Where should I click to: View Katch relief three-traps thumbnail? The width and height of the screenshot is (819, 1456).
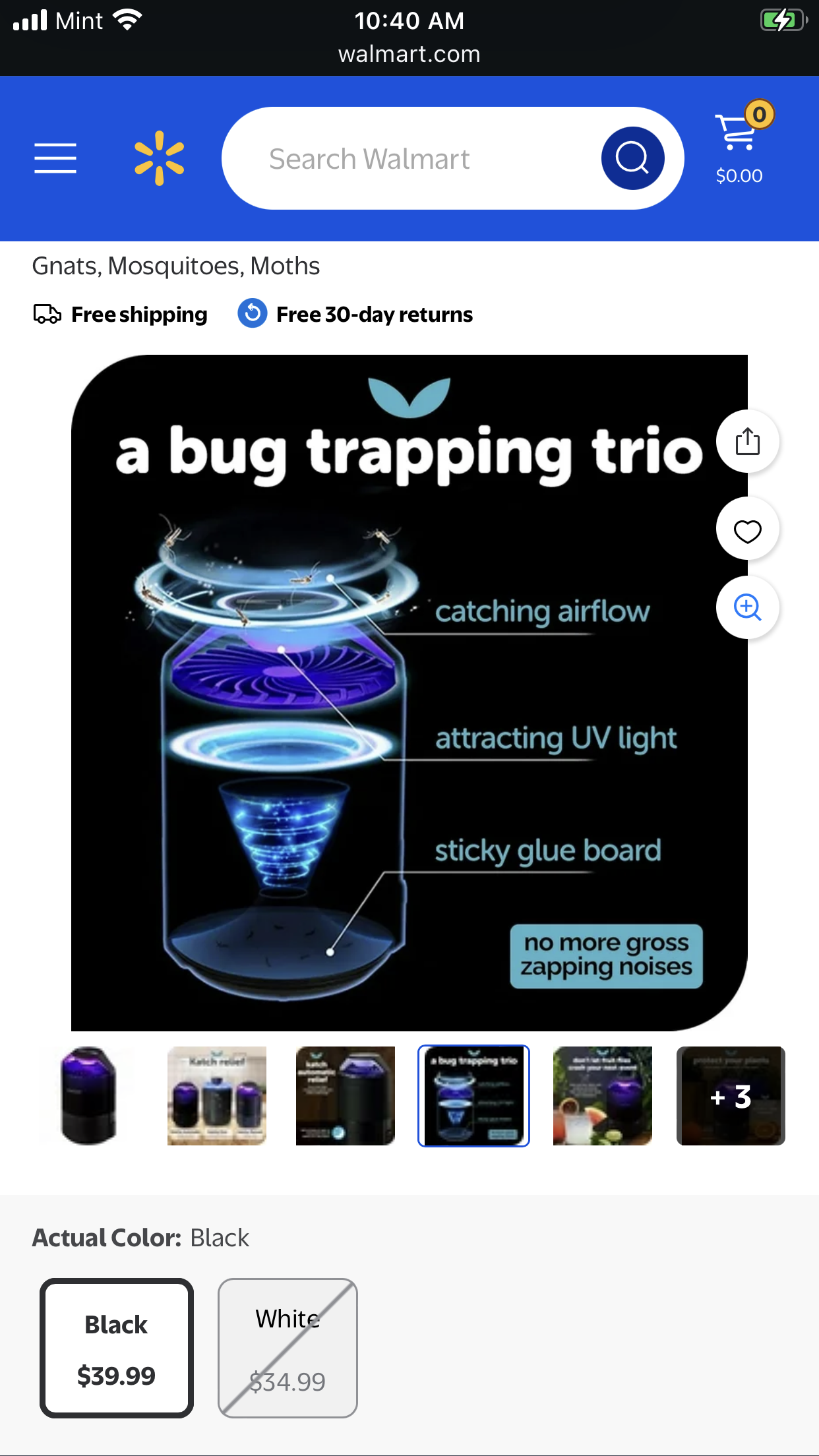coord(217,1095)
